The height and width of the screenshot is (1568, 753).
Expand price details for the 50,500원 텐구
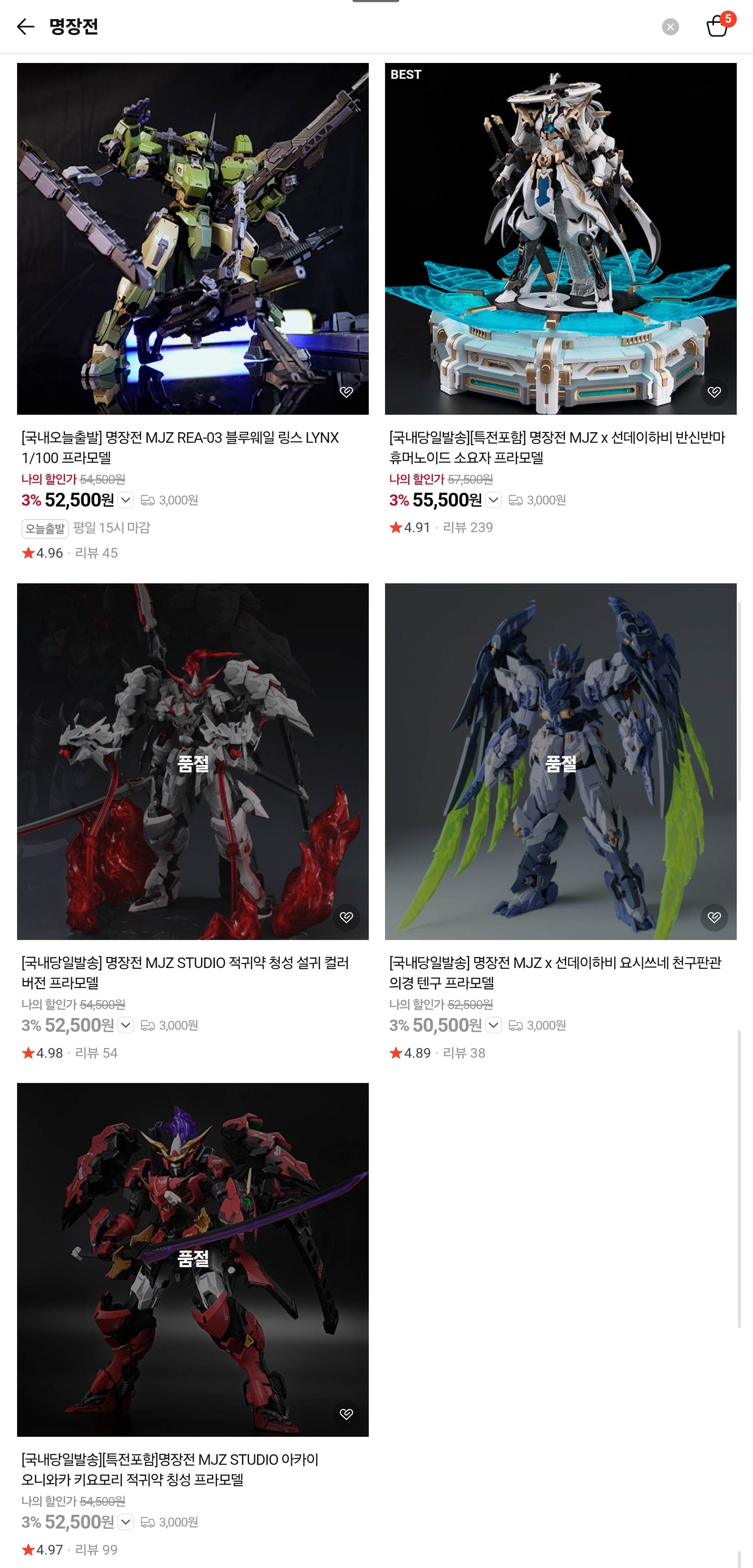click(494, 1025)
